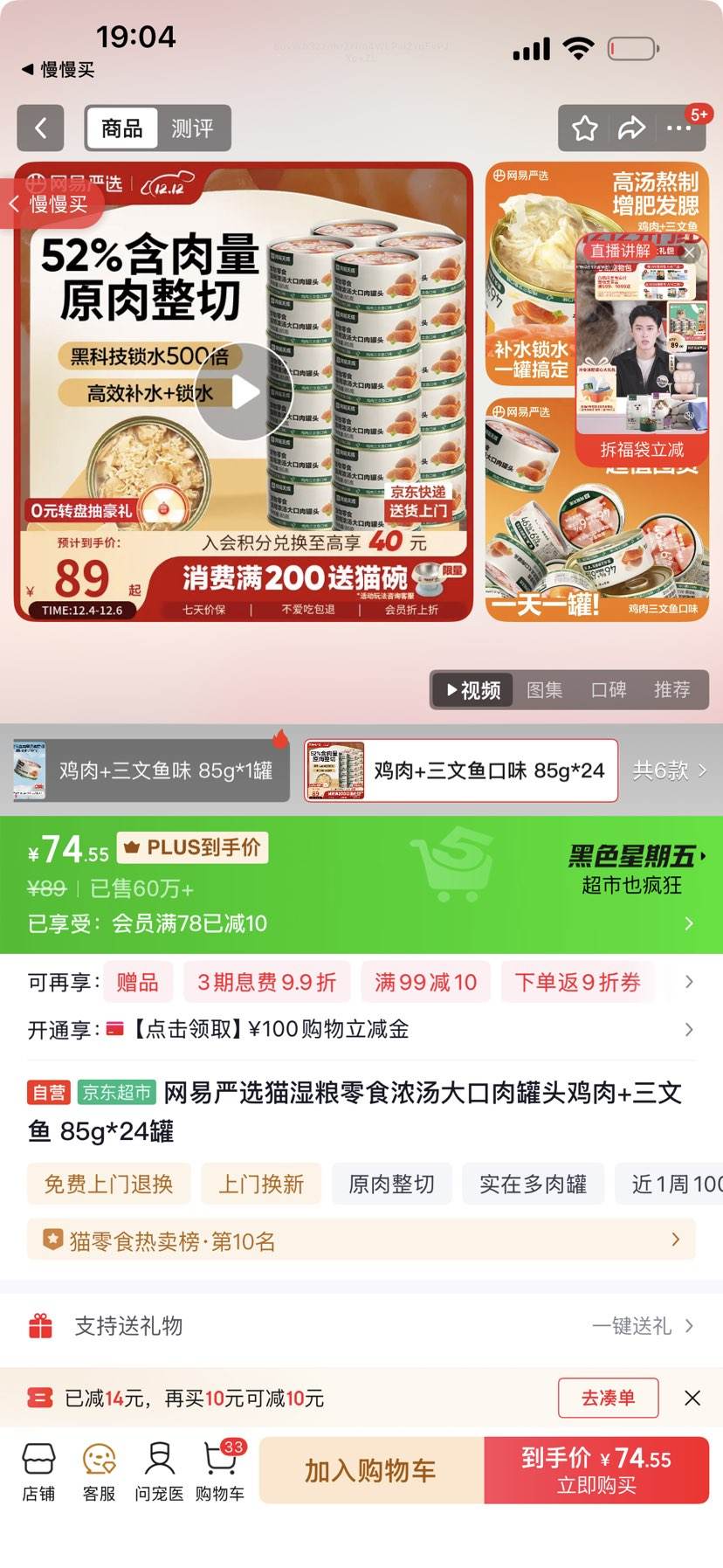This screenshot has width=723, height=1568.
Task: Open 客服 customer service
Action: pos(99,1470)
